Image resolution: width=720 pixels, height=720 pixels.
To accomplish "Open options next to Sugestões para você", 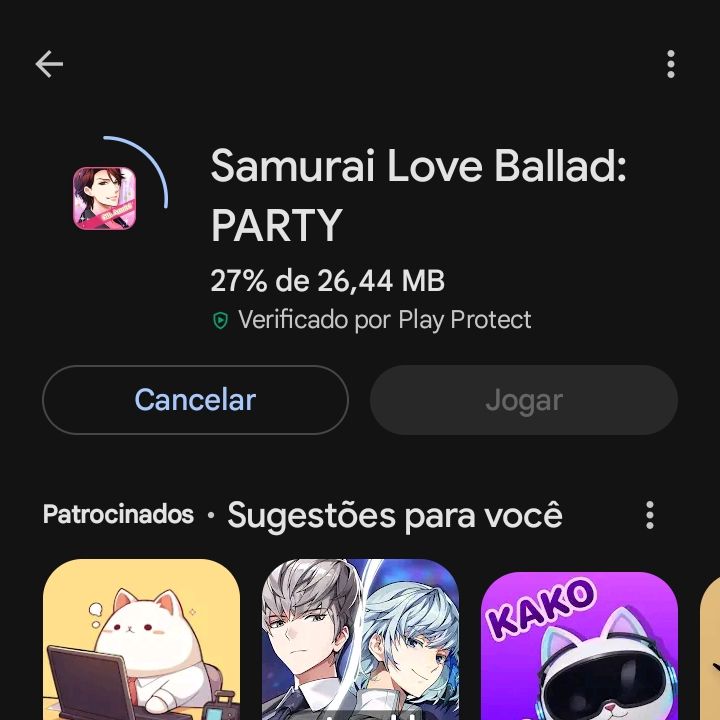I will pos(650,516).
